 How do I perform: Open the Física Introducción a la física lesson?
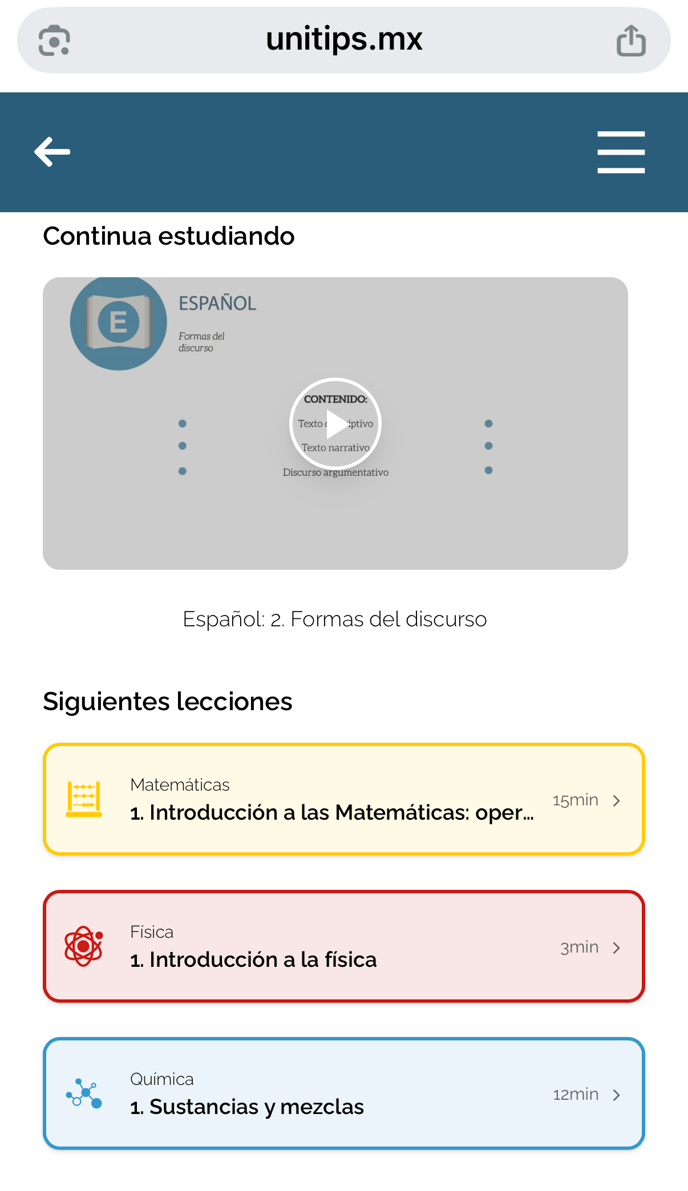click(343, 947)
